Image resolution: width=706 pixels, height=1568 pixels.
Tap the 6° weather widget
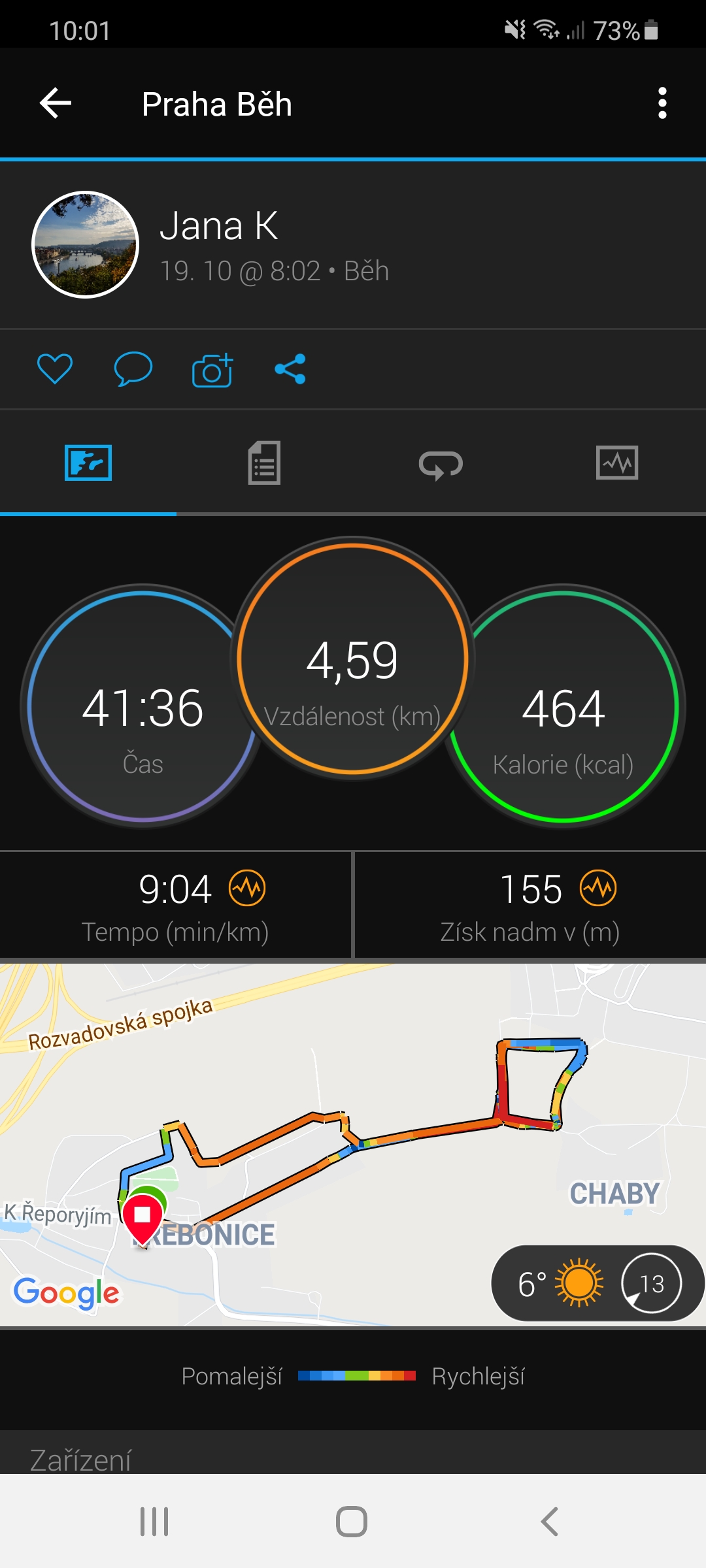pos(596,1283)
